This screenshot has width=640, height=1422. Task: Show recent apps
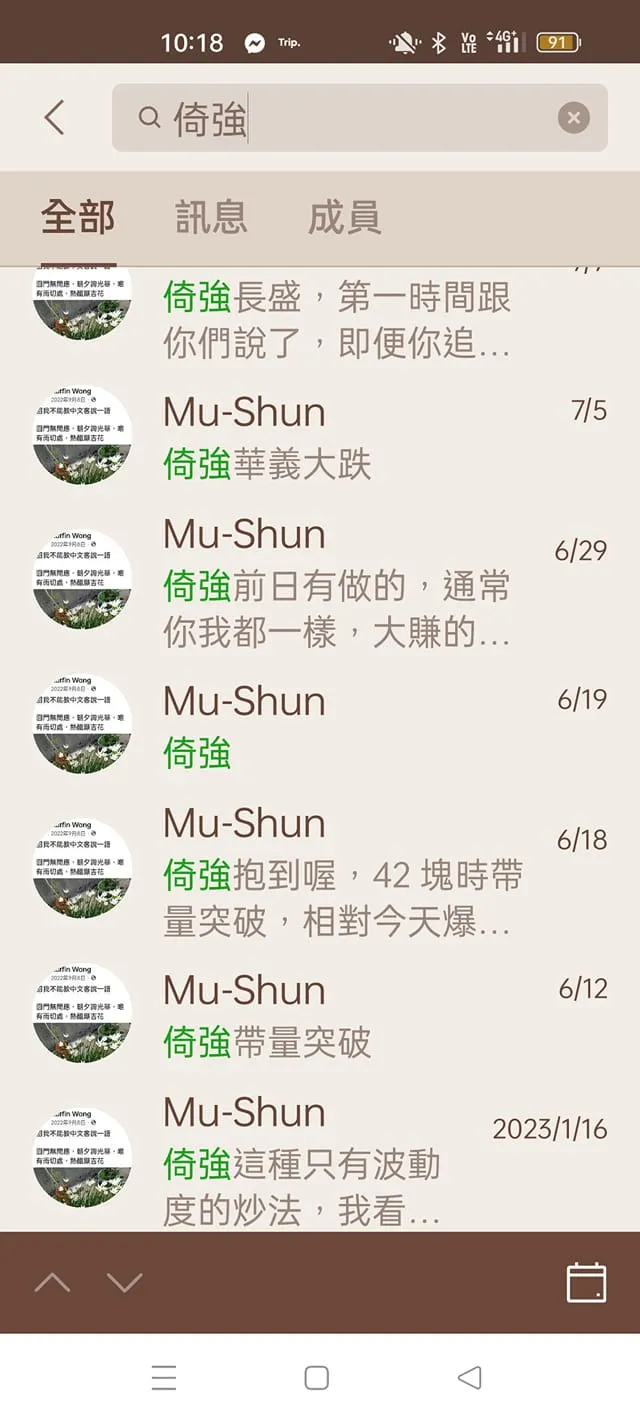click(164, 1378)
